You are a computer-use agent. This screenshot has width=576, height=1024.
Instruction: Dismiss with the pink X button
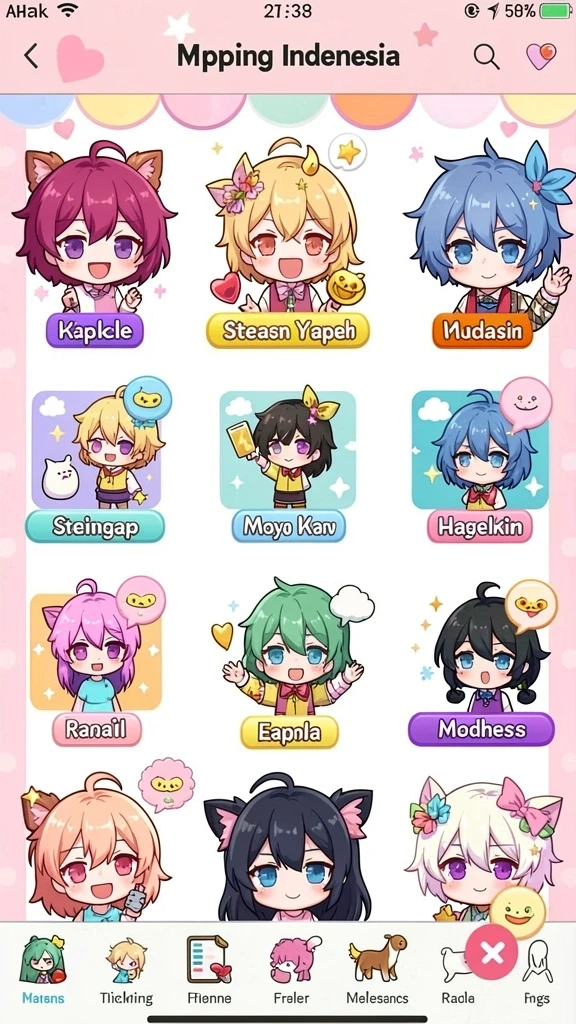[492, 953]
